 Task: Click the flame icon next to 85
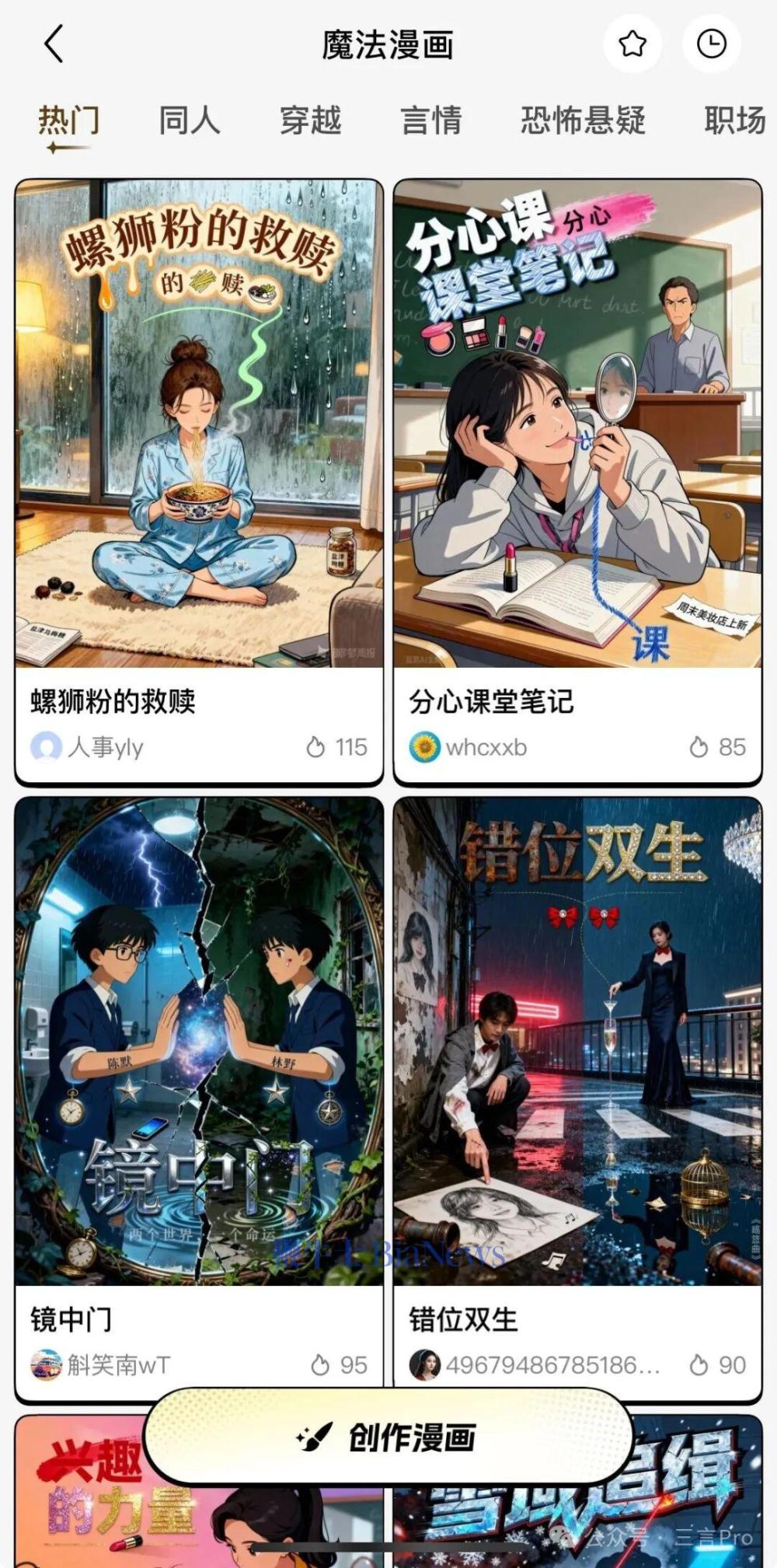tap(699, 747)
